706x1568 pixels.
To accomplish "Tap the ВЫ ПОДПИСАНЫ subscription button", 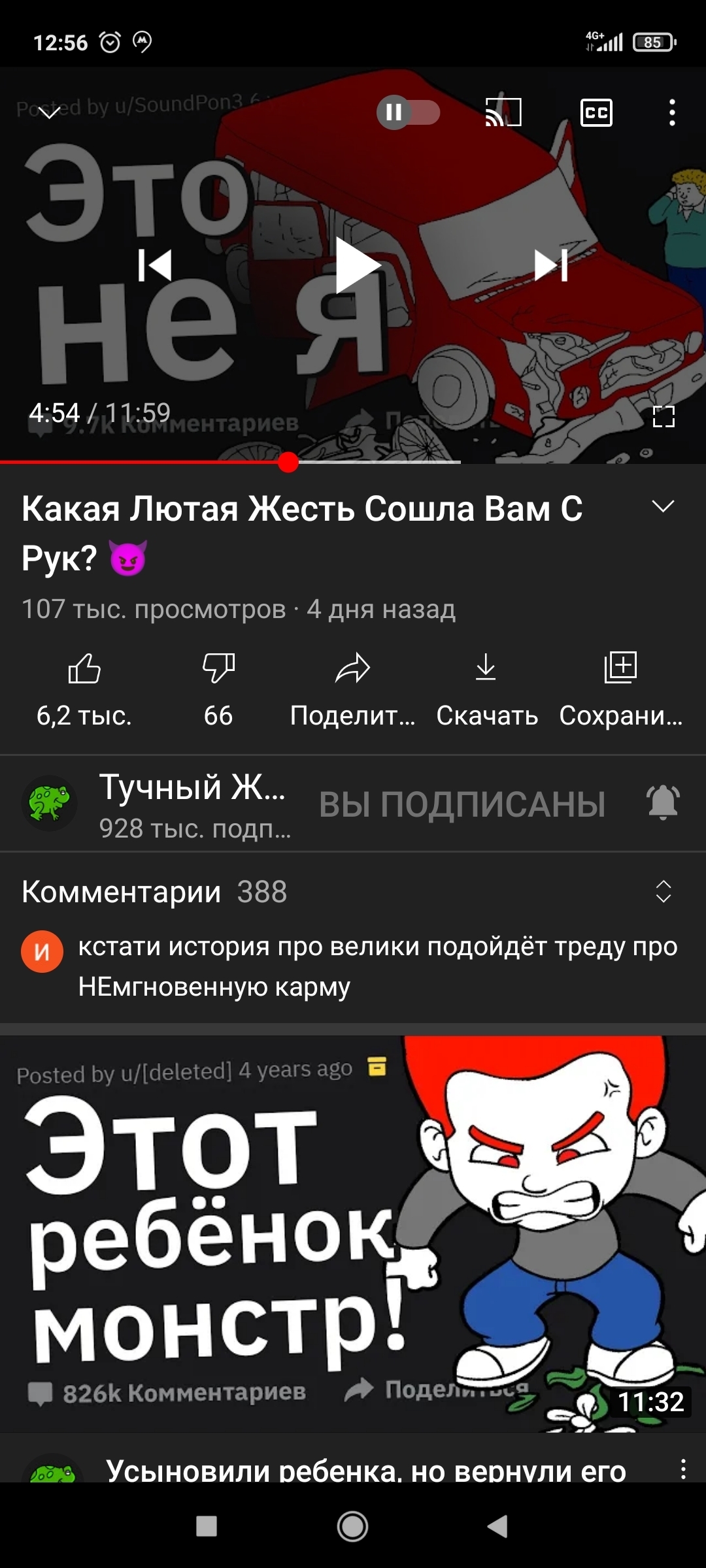I will point(462,804).
